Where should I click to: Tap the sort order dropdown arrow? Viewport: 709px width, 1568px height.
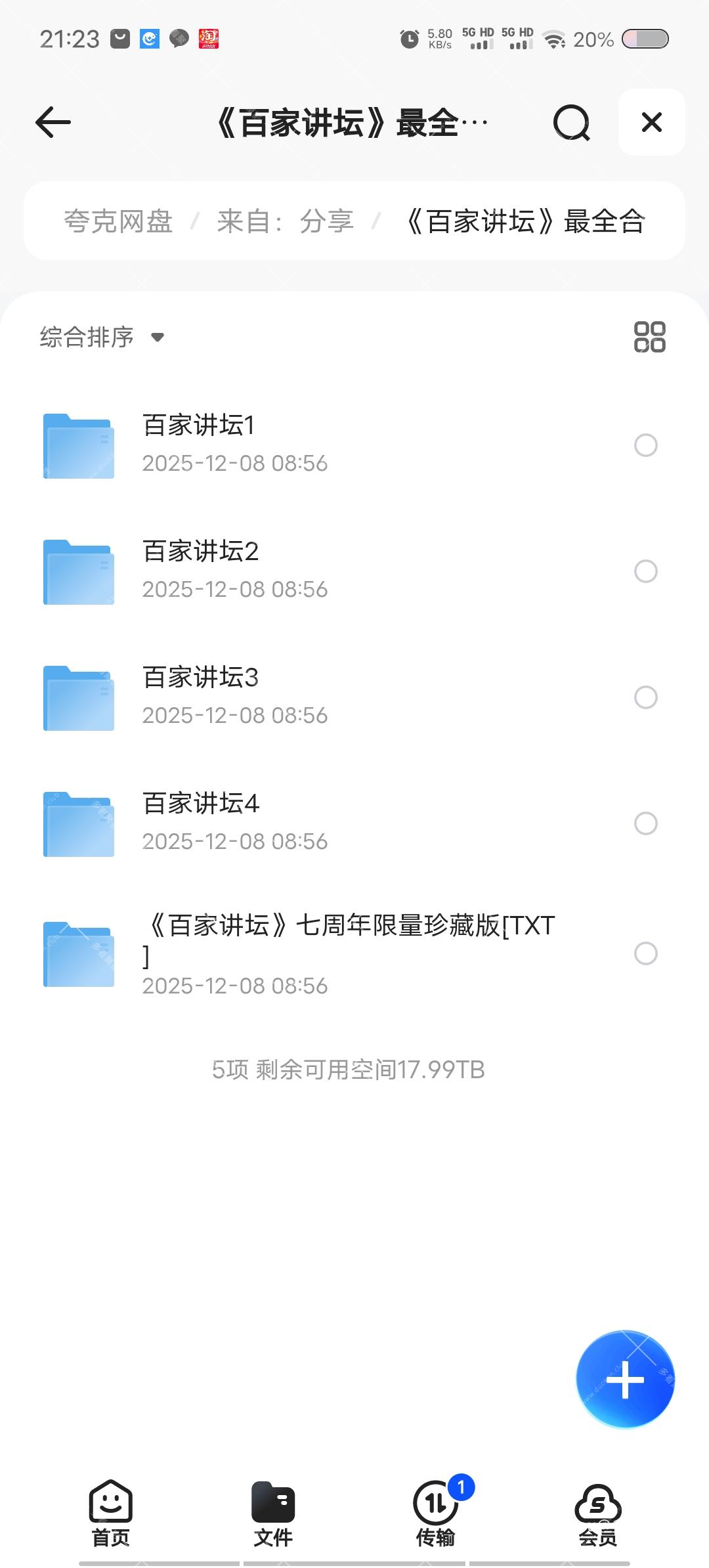tap(156, 338)
